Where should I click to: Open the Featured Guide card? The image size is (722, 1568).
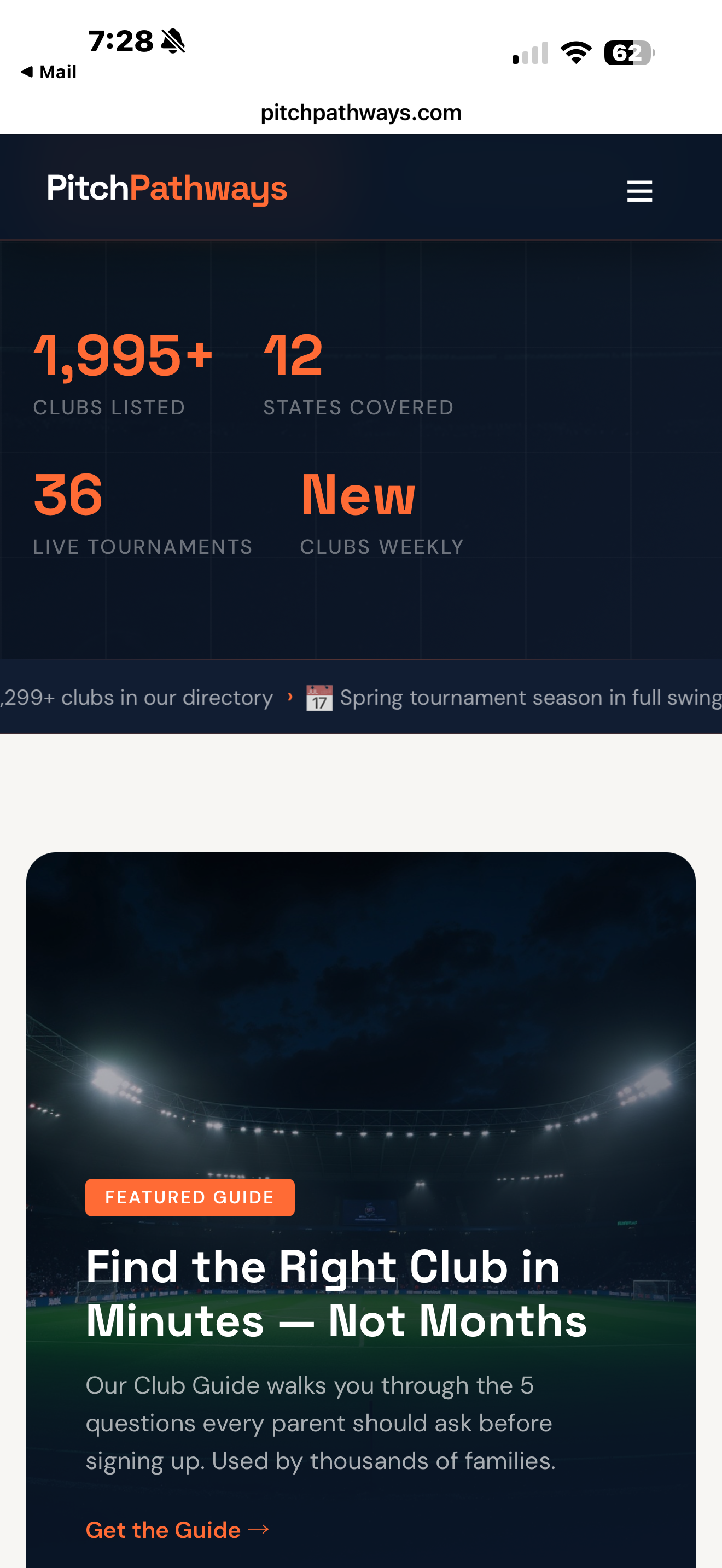coord(361,1209)
